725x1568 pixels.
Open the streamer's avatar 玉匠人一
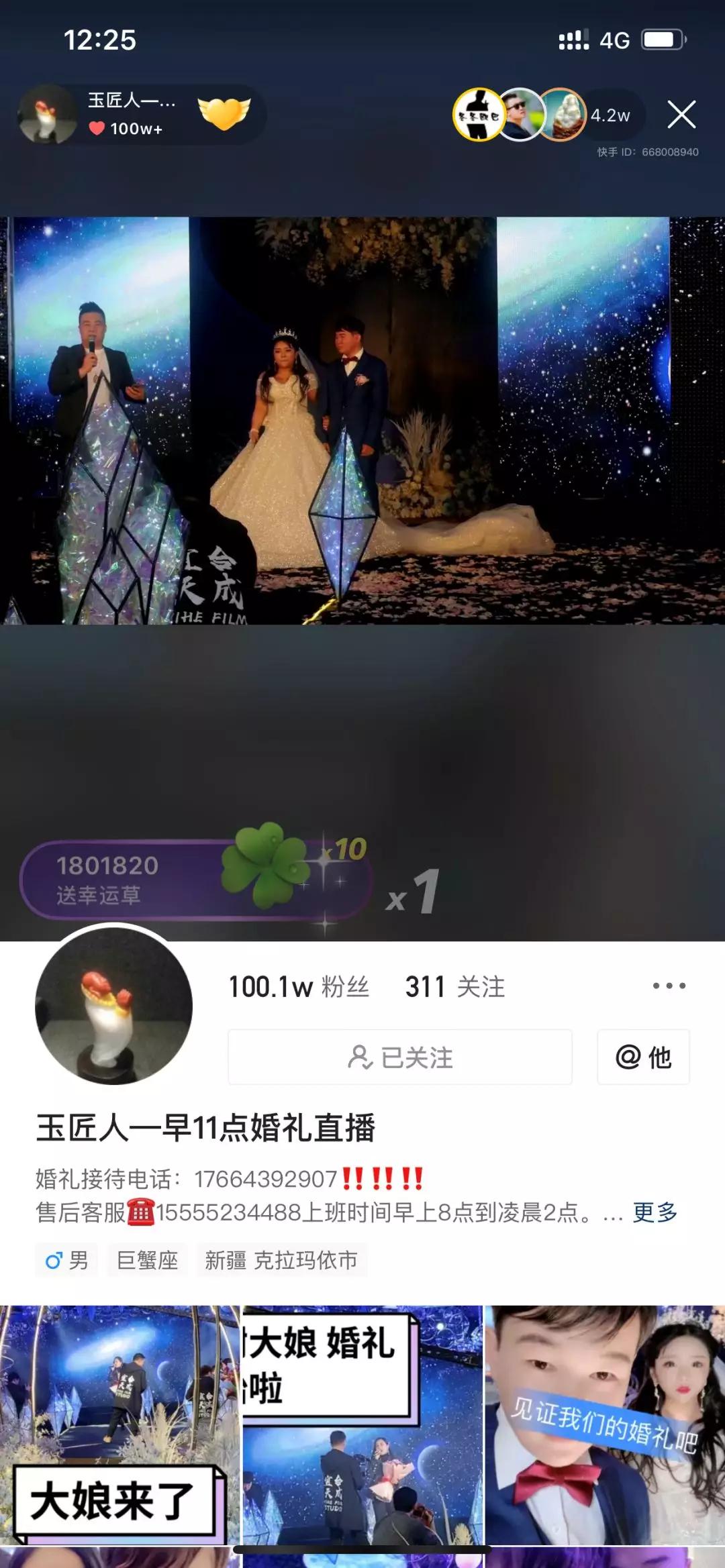click(x=47, y=114)
